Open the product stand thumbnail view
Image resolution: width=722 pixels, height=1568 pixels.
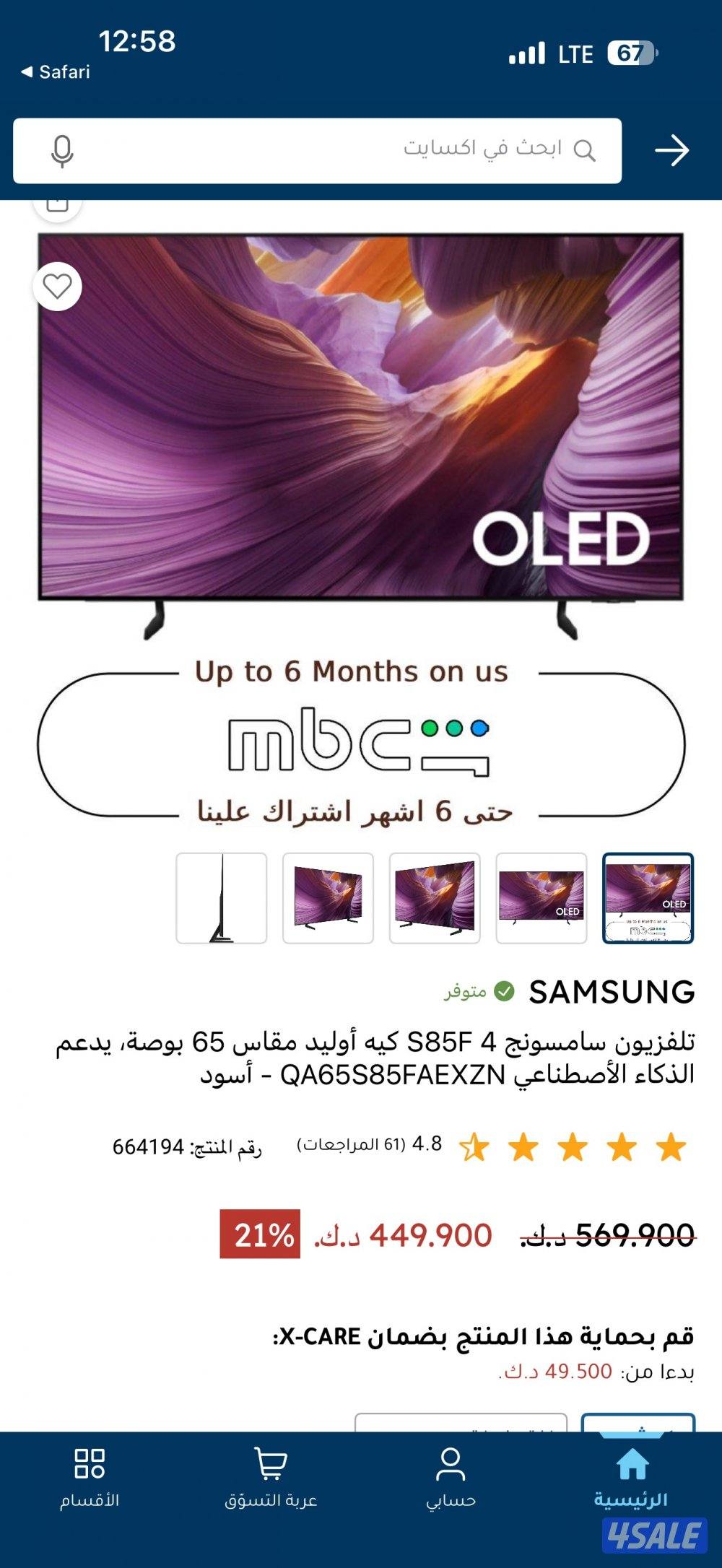coord(221,900)
